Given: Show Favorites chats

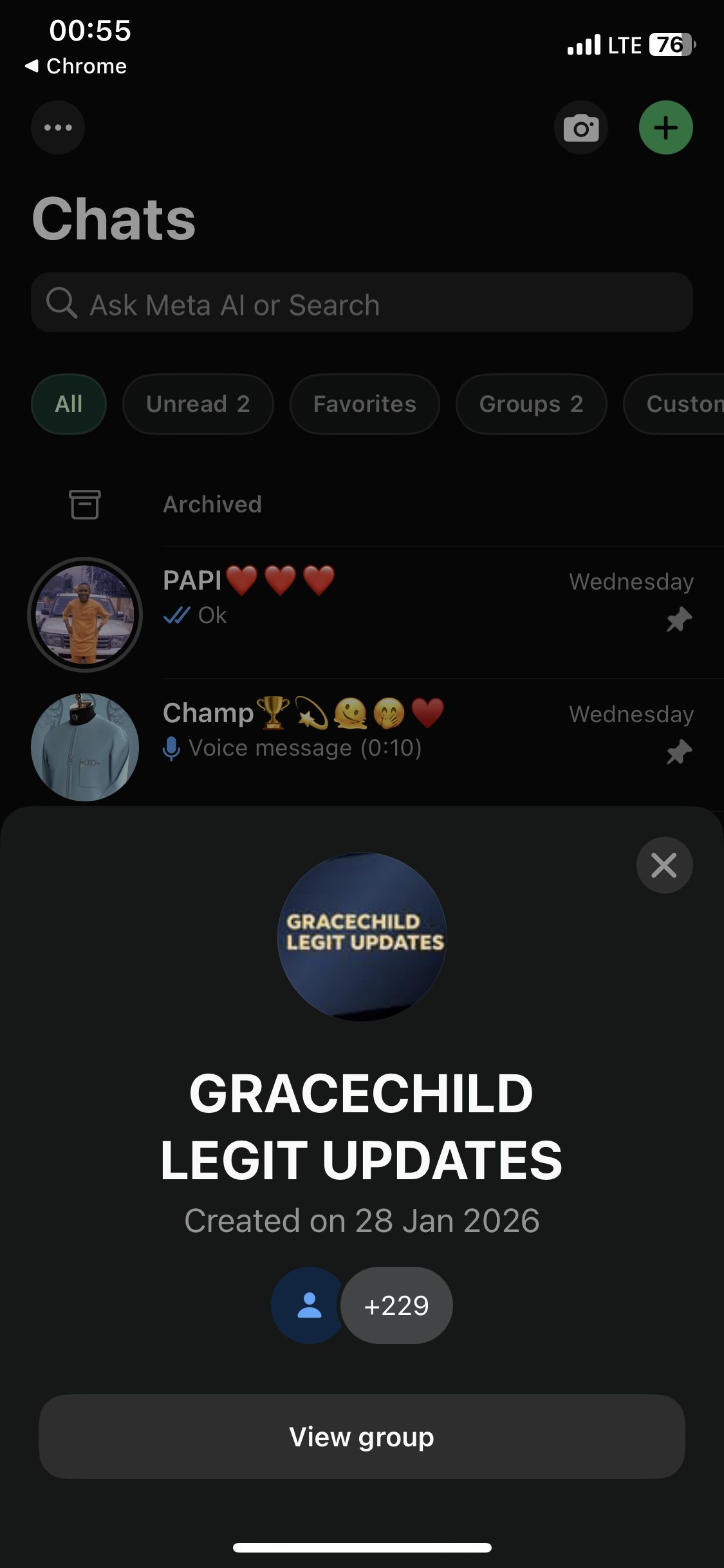Looking at the screenshot, I should point(364,404).
